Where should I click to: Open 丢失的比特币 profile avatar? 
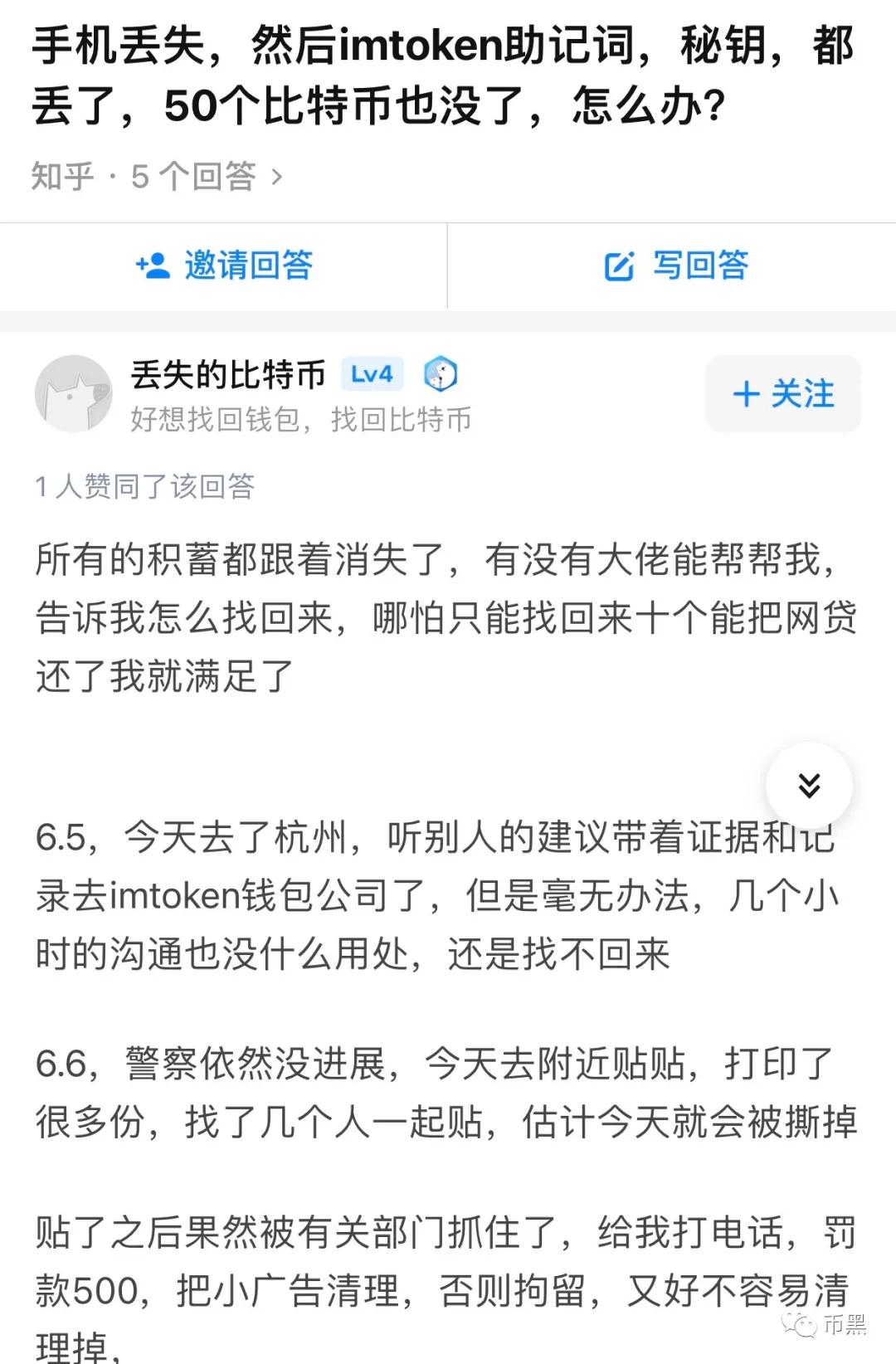pyautogui.click(x=73, y=393)
